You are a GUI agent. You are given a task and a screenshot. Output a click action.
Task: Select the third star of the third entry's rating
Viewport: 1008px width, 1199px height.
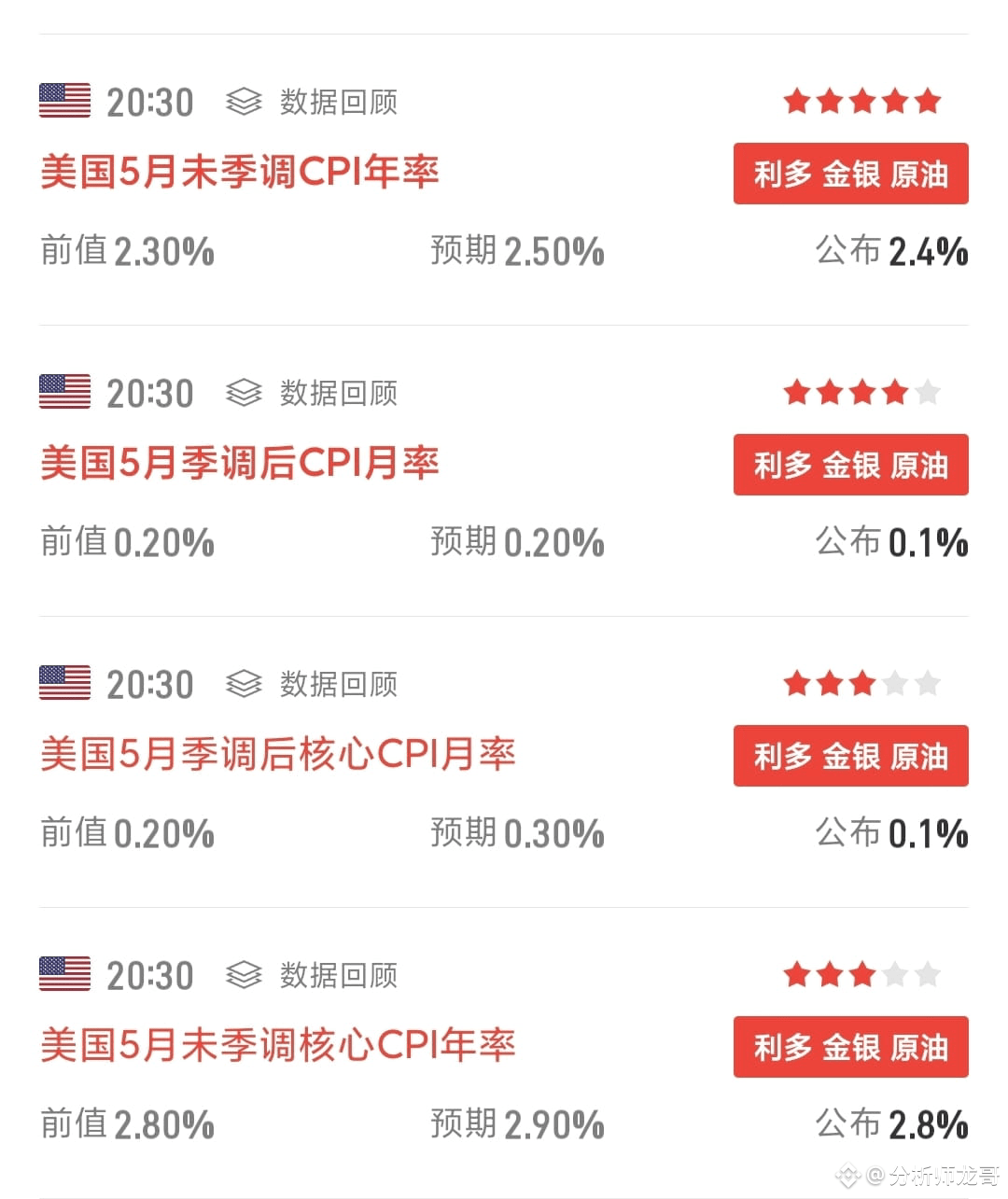(861, 684)
